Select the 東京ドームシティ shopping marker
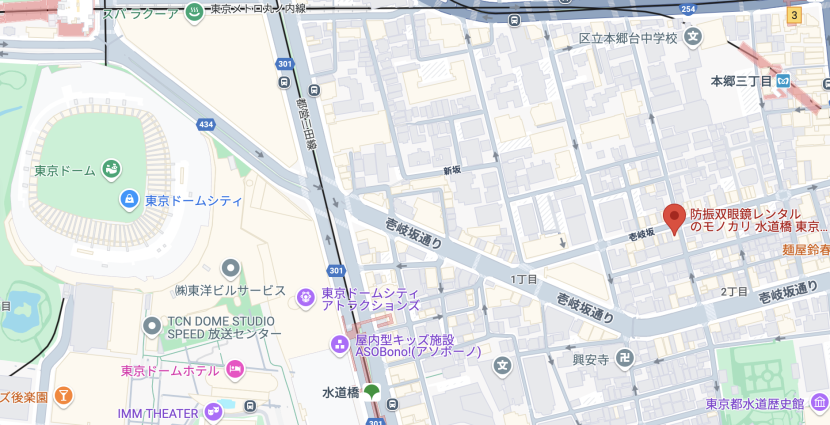 pyautogui.click(x=128, y=200)
